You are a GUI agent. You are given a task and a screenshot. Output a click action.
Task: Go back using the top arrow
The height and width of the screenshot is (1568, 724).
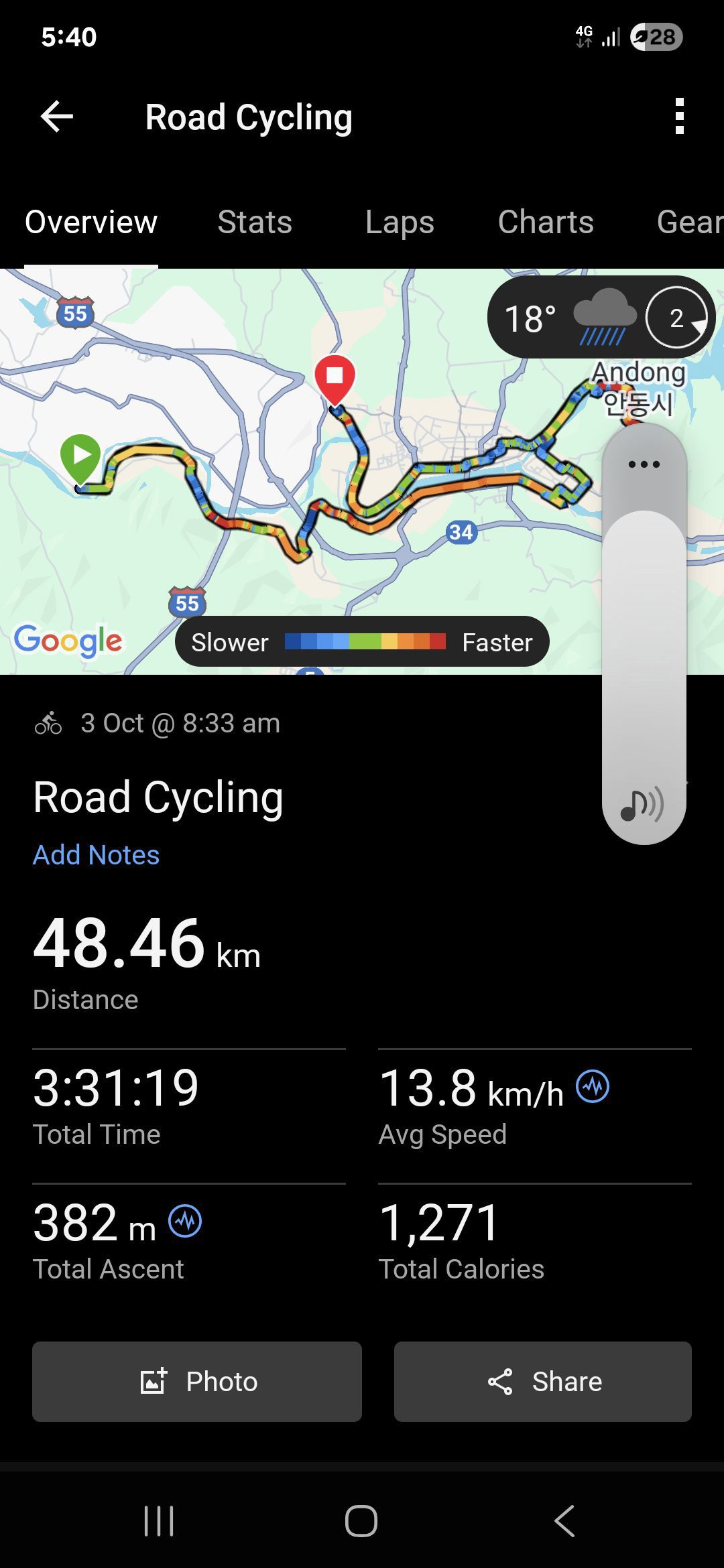pos(57,117)
